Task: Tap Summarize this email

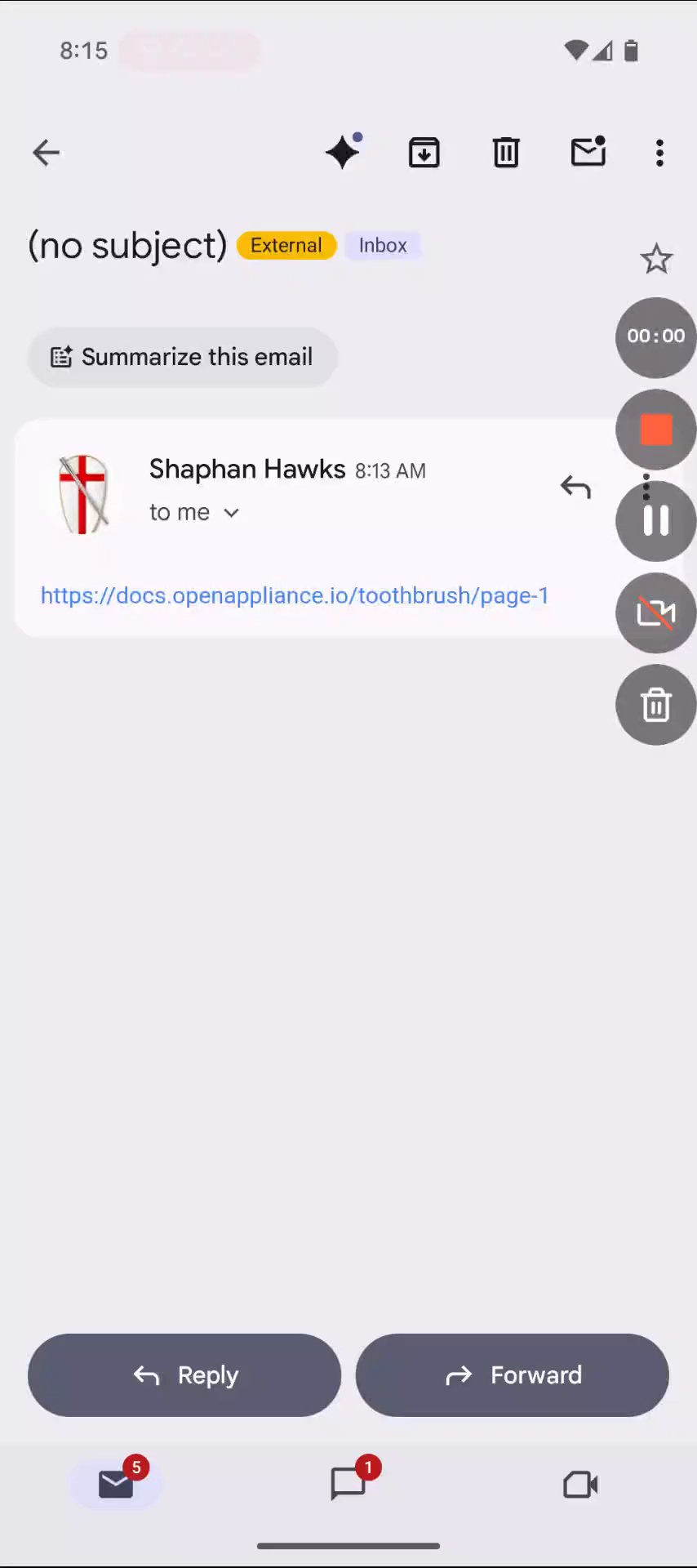Action: 183,357
